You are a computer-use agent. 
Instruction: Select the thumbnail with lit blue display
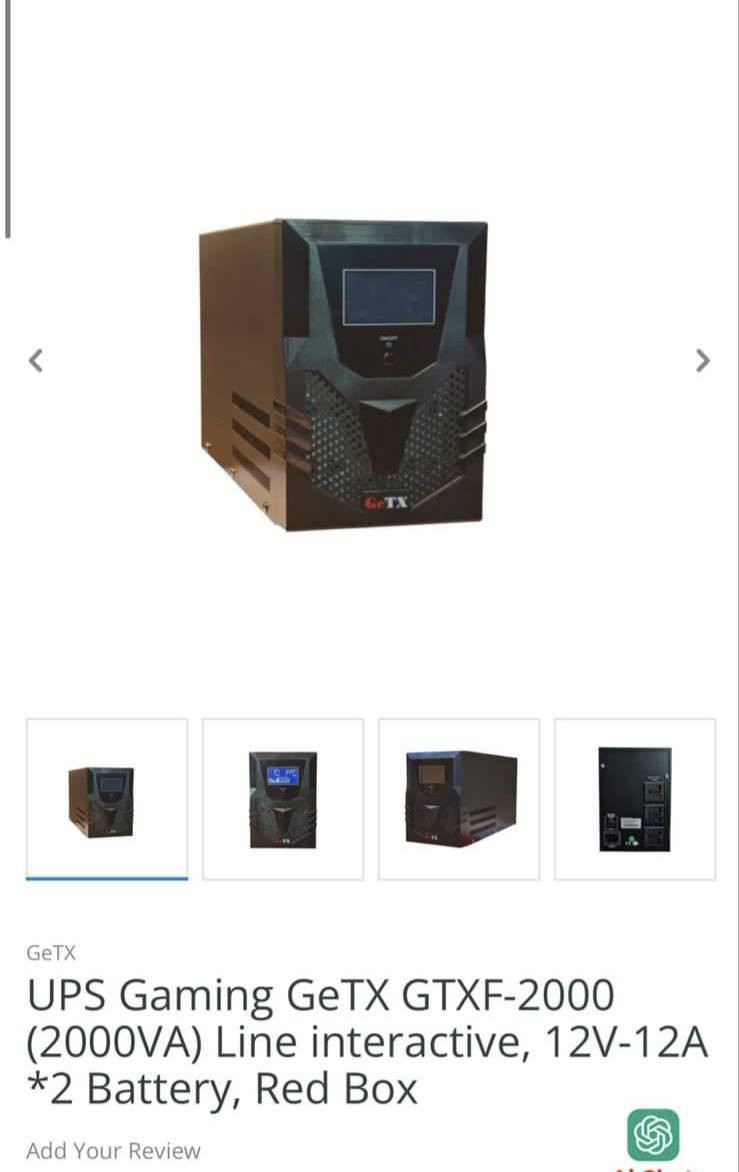pyautogui.click(x=283, y=799)
